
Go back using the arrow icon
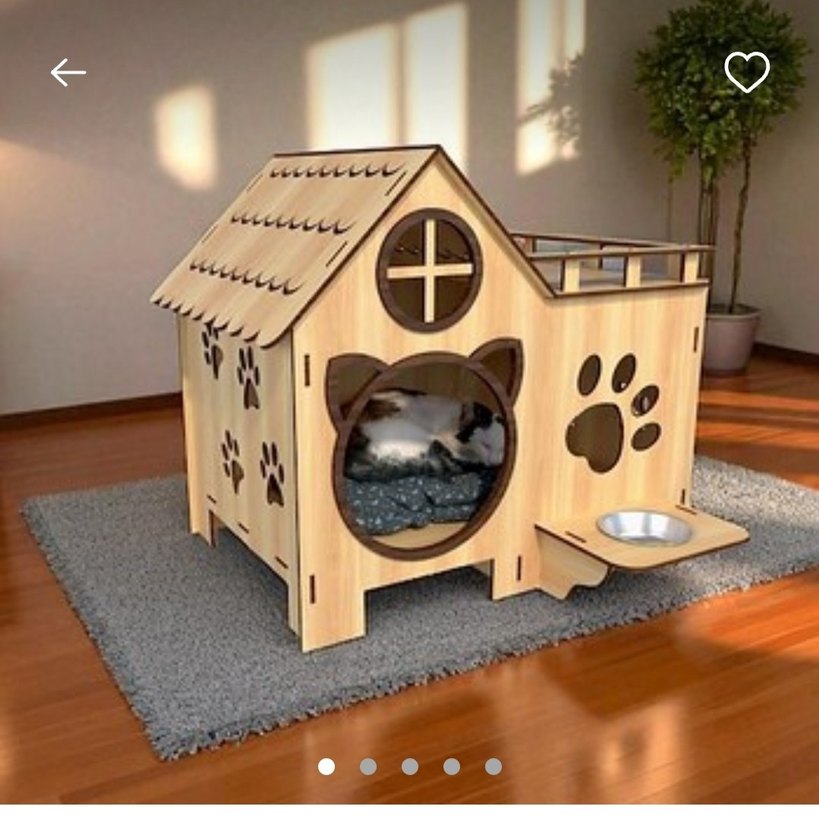click(68, 72)
